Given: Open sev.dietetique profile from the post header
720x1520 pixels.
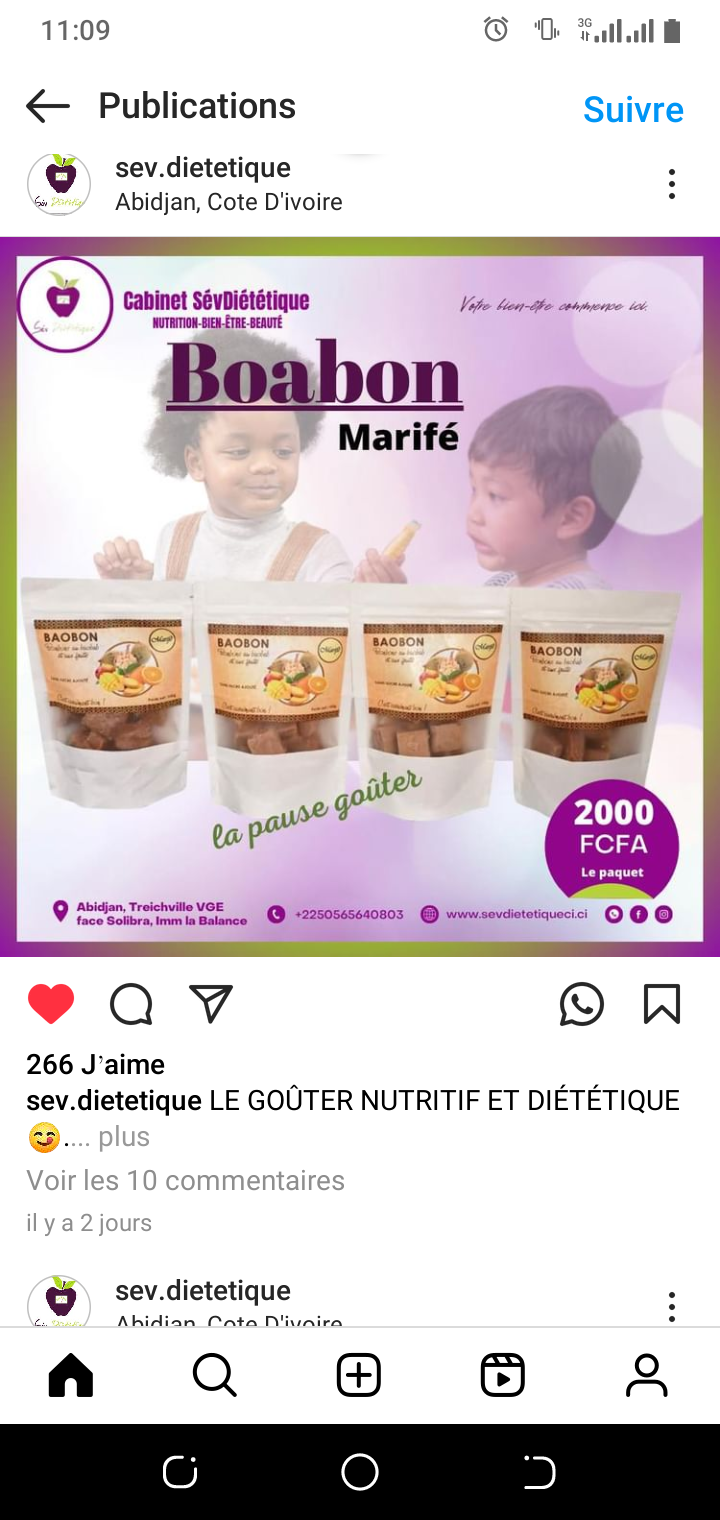Looking at the screenshot, I should coord(202,168).
